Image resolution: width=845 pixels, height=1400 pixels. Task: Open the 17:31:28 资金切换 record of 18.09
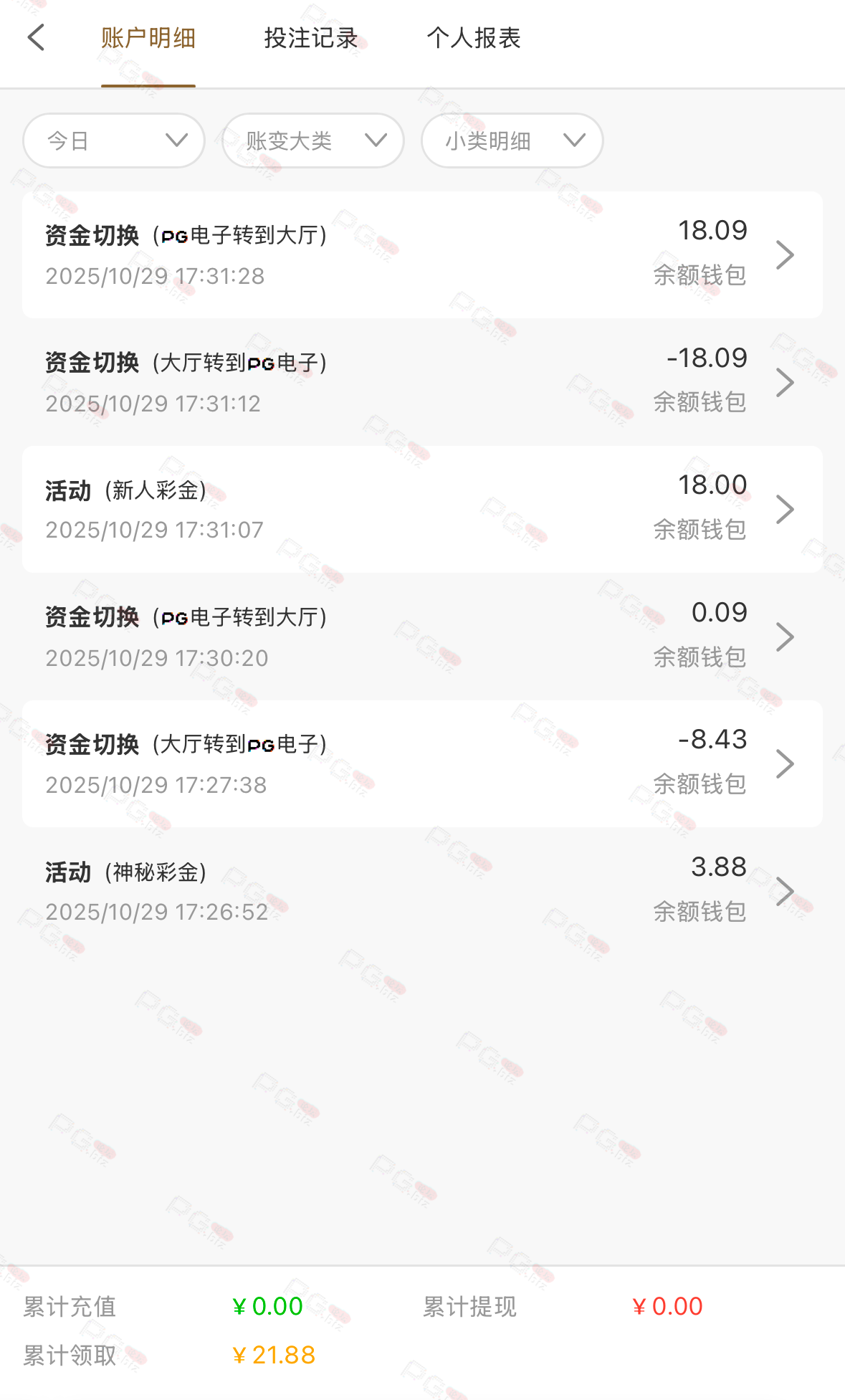pyautogui.click(x=422, y=254)
